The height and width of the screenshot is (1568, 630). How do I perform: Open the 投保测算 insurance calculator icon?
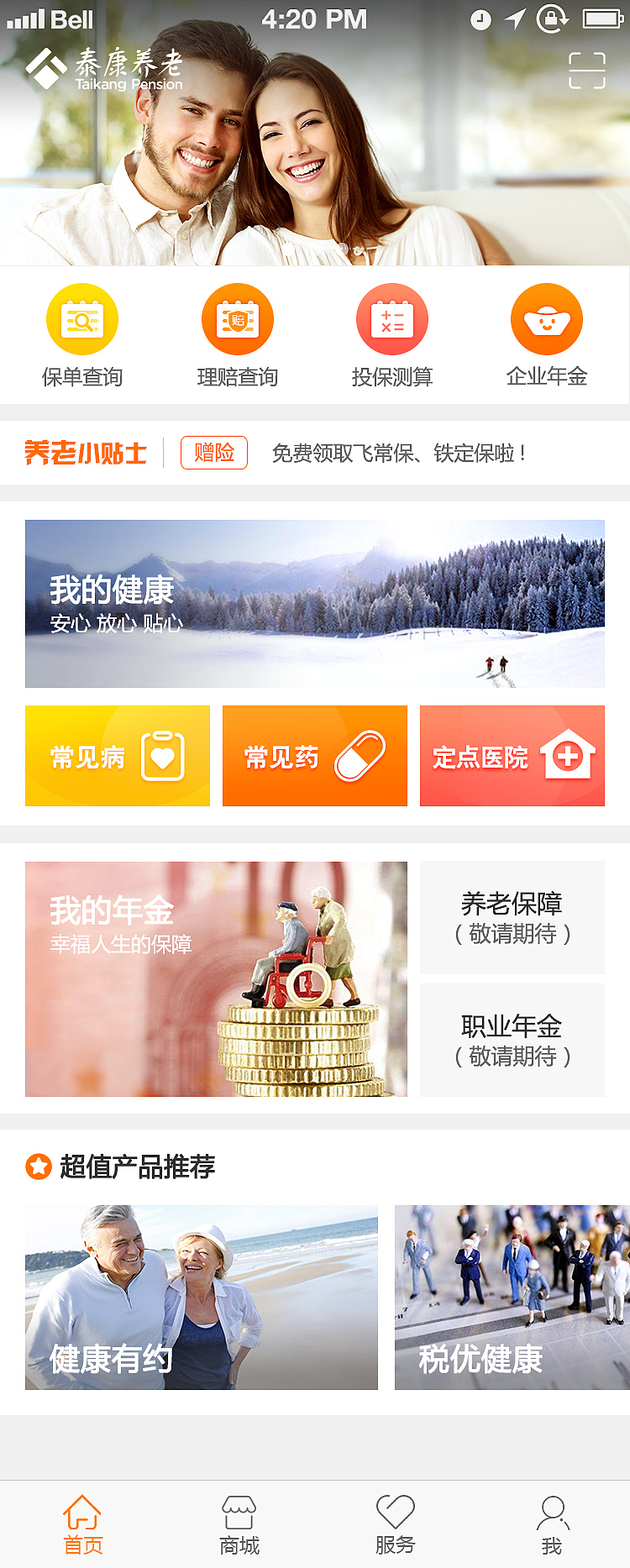(392, 319)
